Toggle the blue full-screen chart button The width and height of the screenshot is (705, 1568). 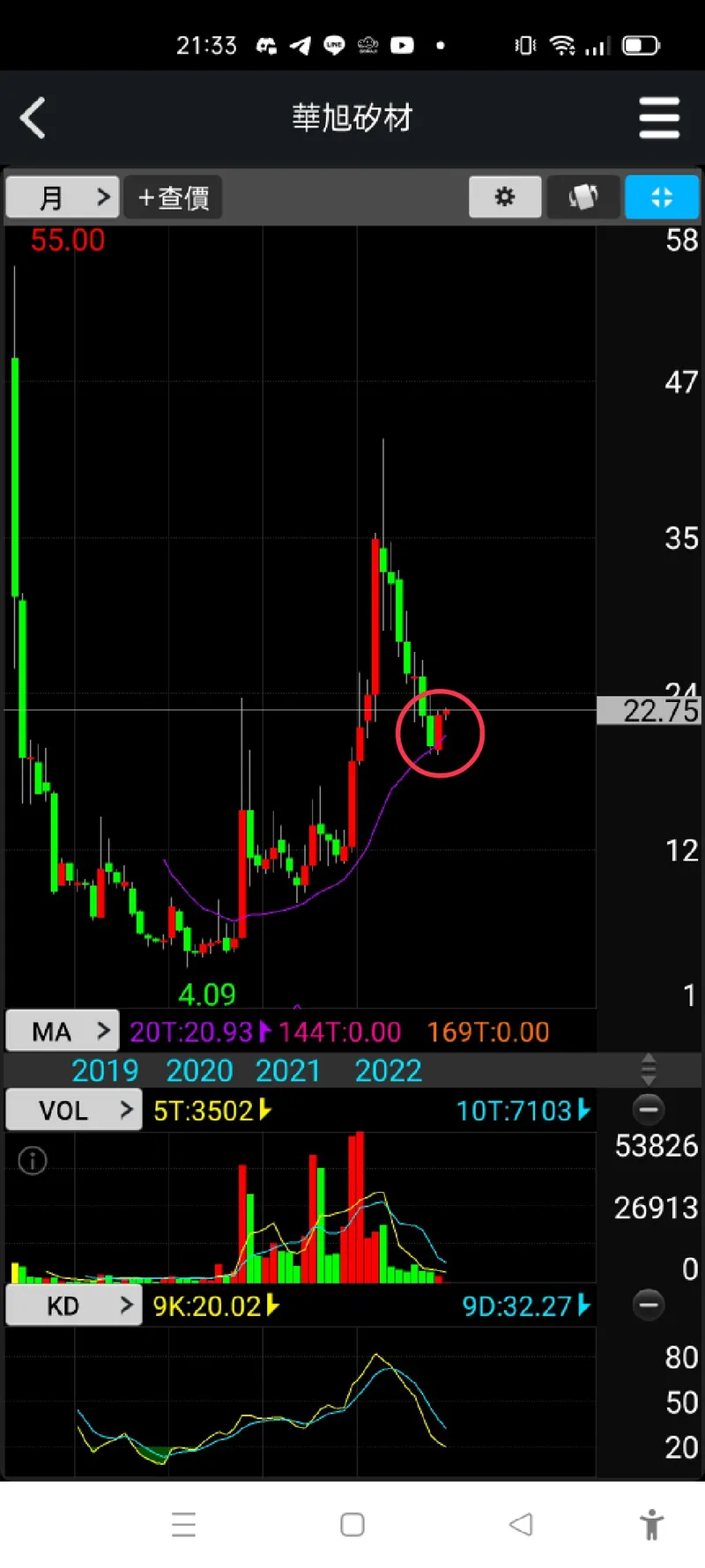pyautogui.click(x=662, y=196)
